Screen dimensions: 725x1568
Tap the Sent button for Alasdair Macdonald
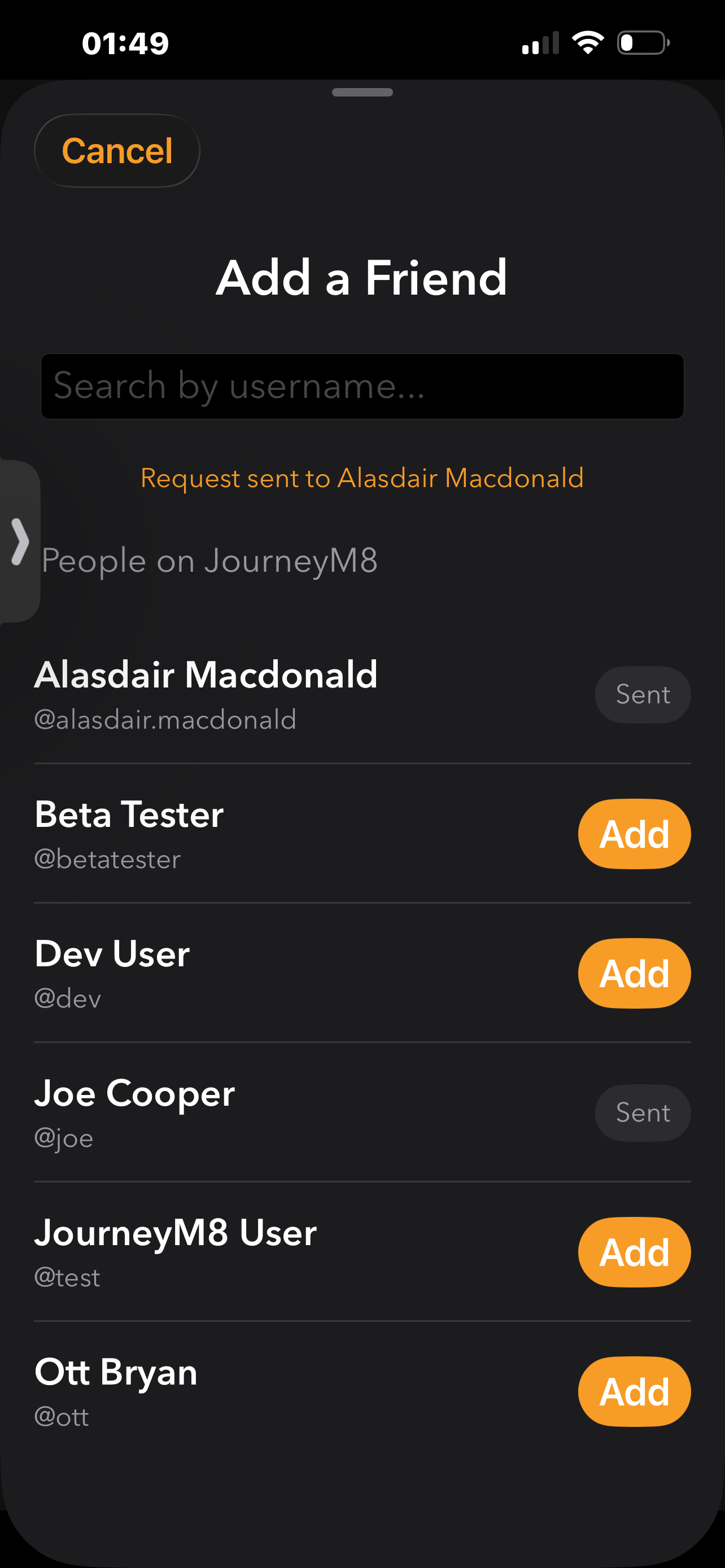642,694
